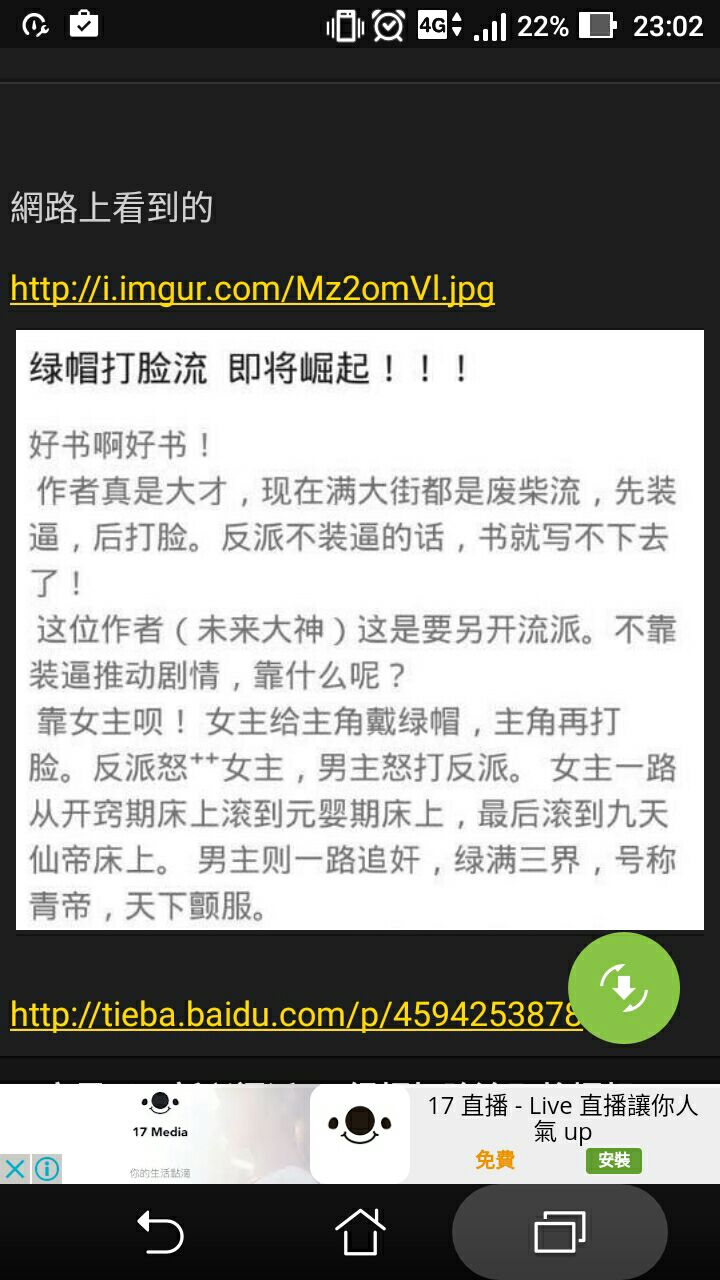The width and height of the screenshot is (720, 1280).
Task: Tap the green floating refresh button
Action: [x=624, y=988]
